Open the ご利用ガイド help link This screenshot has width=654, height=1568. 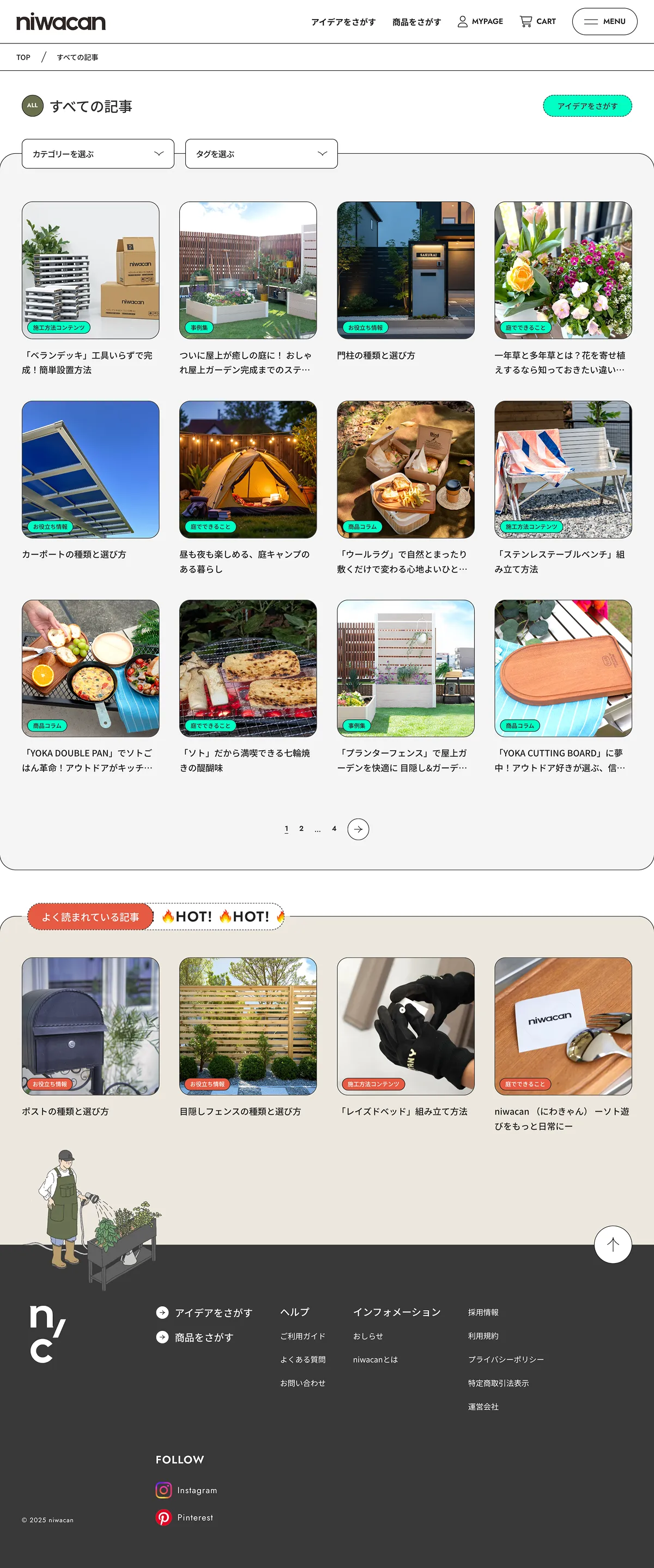302,1336
